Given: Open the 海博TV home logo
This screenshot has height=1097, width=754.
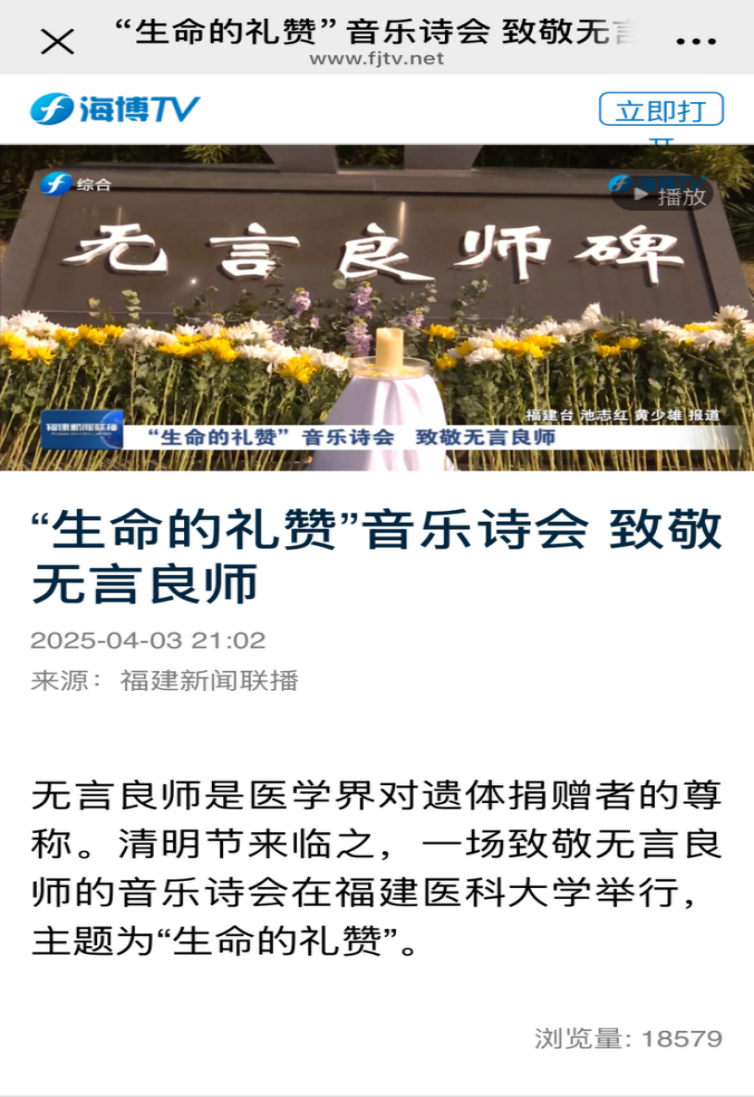Looking at the screenshot, I should [114, 109].
